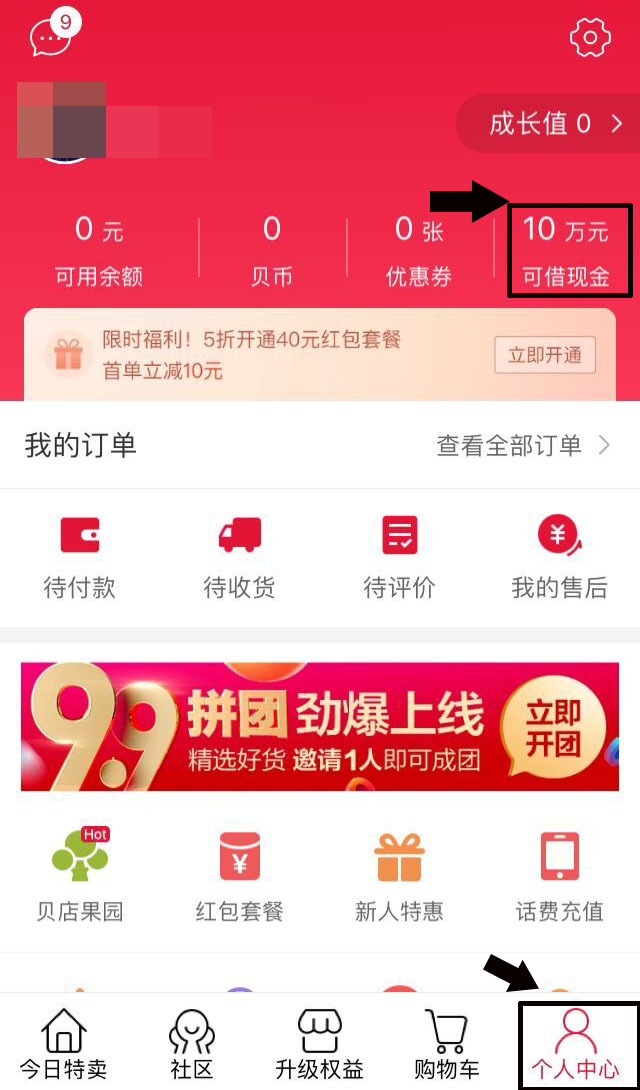Open the messages chat bubble icon

click(50, 39)
